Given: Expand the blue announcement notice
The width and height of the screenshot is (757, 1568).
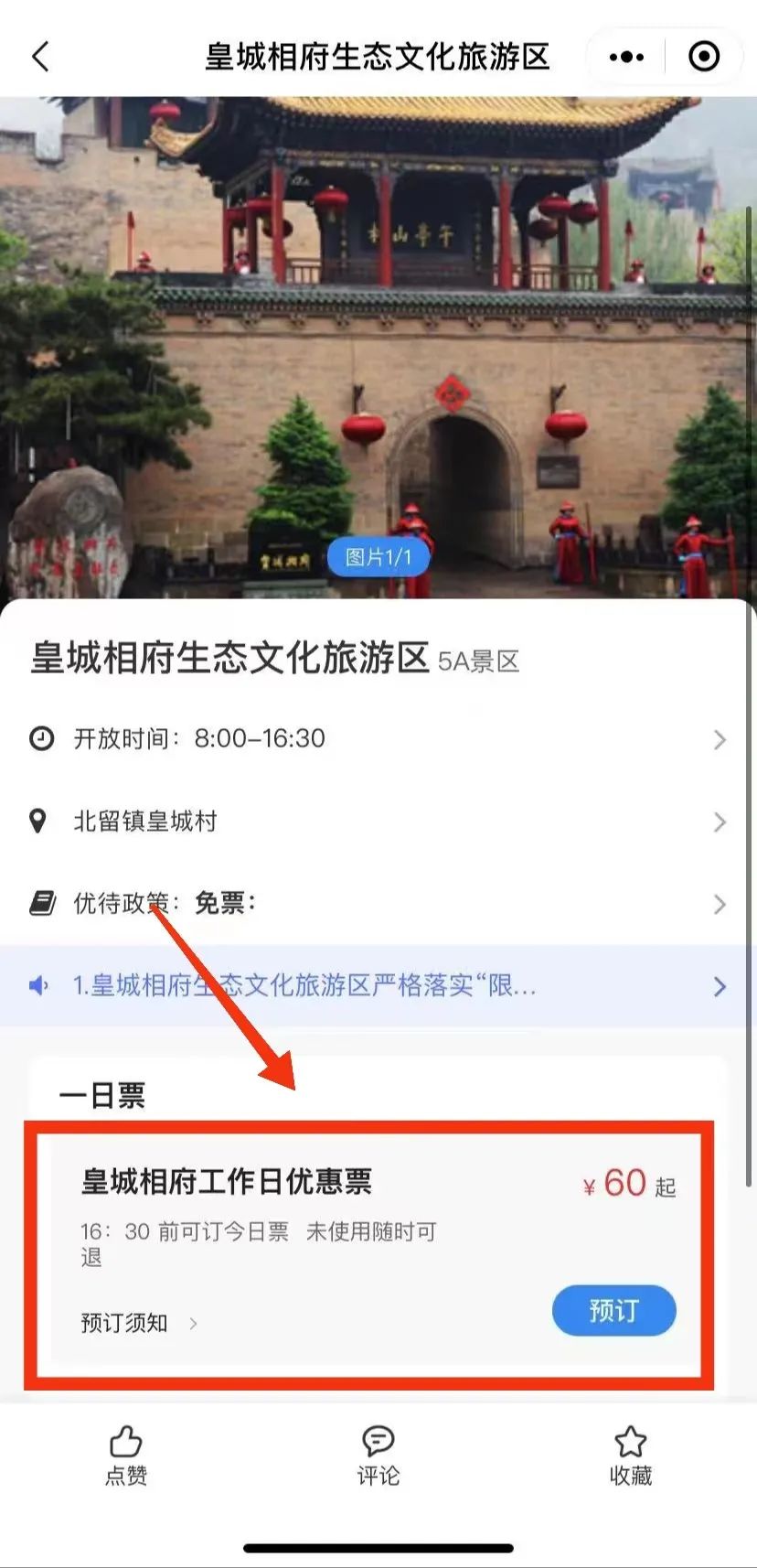Looking at the screenshot, I should click(378, 985).
